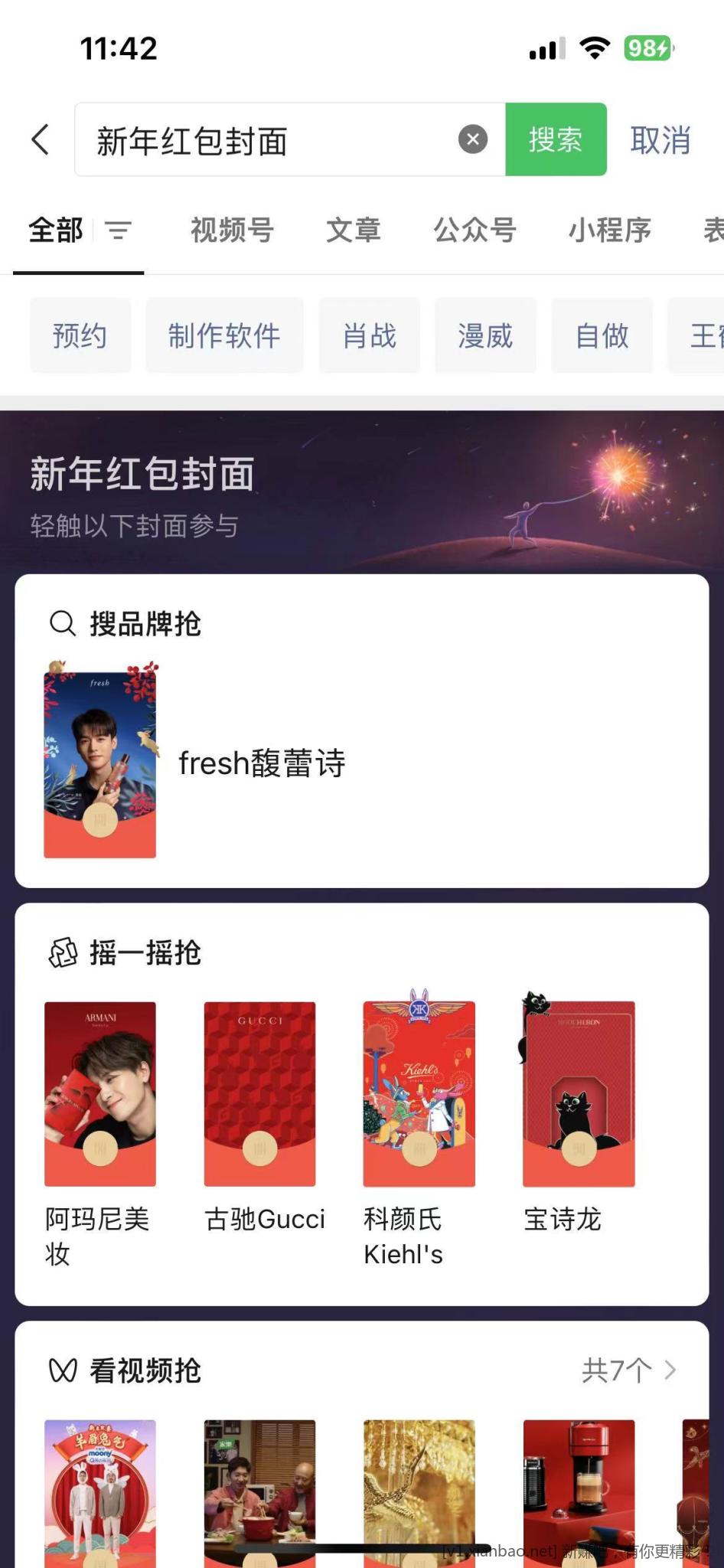Viewport: 724px width, 1568px height.
Task: Go back using the left arrow
Action: (x=41, y=140)
